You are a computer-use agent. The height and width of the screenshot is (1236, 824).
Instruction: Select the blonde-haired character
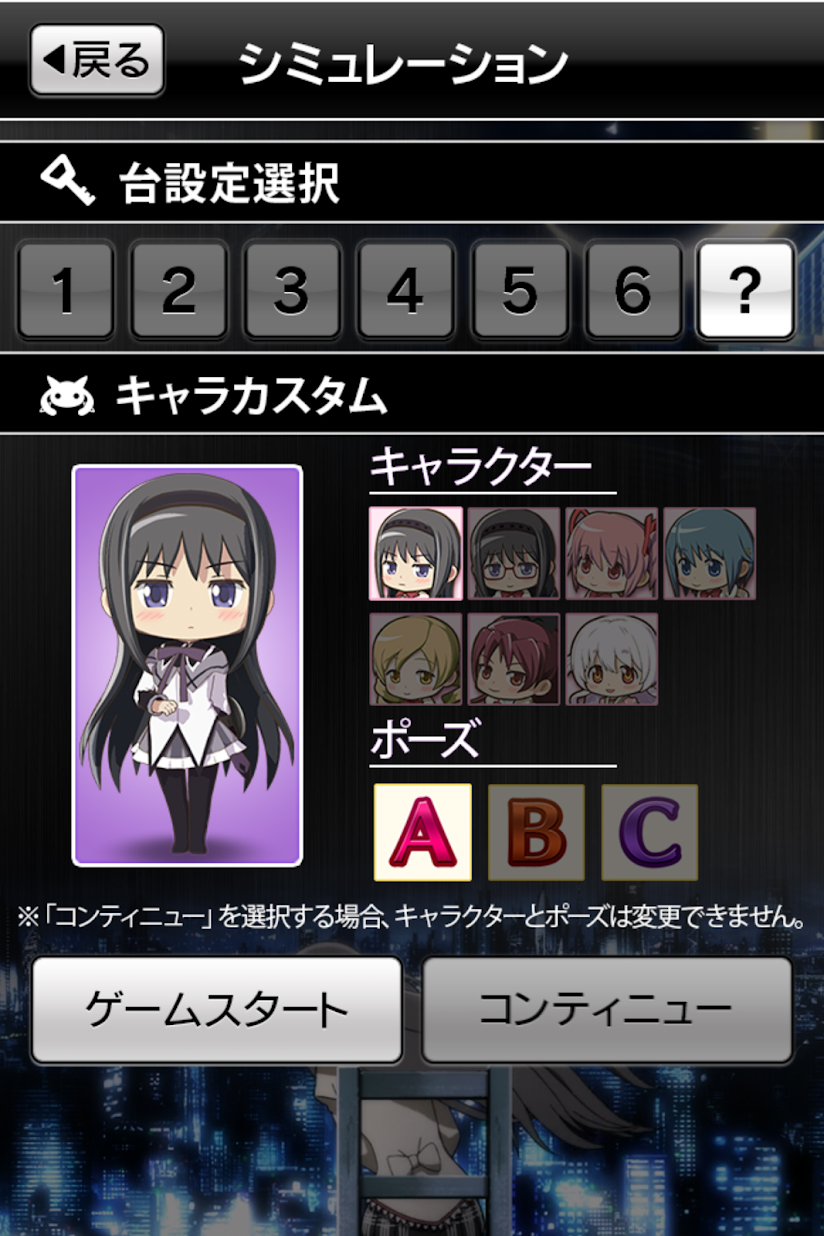[416, 659]
